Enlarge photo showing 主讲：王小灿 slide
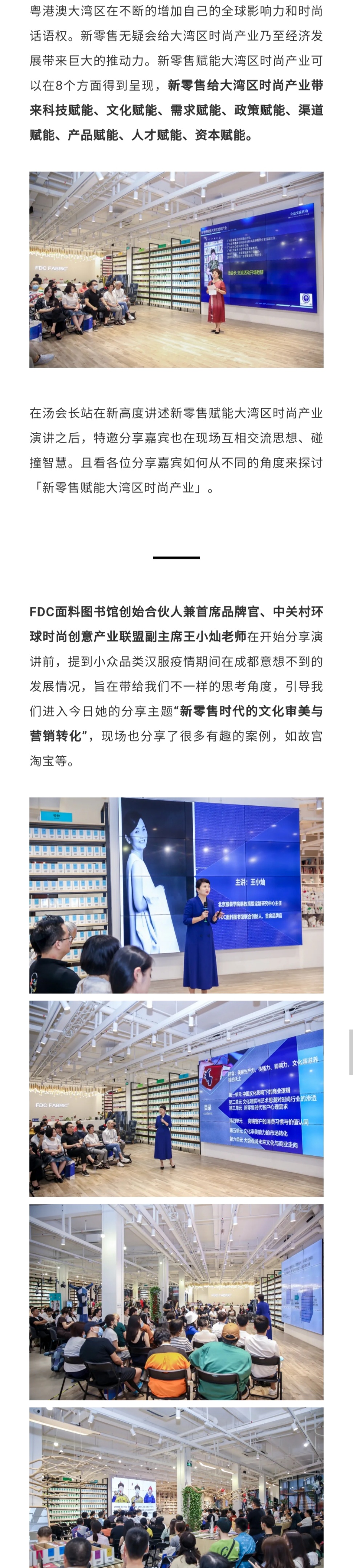The width and height of the screenshot is (353, 1568). [176, 895]
